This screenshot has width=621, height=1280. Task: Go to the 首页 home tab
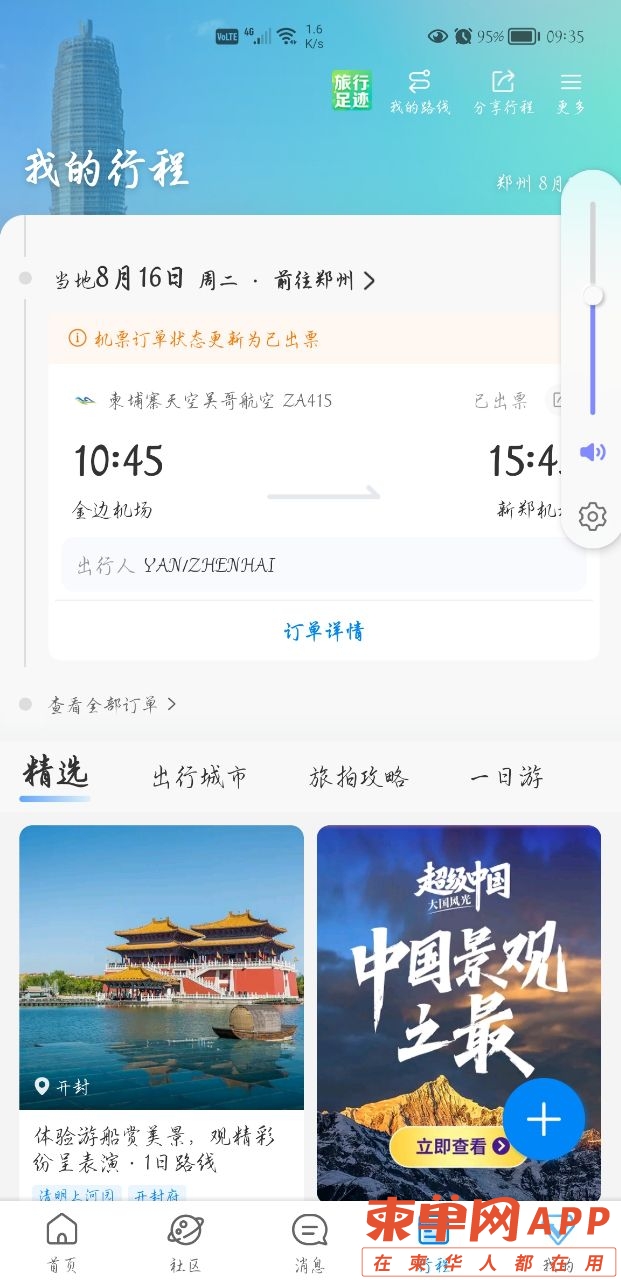62,1243
